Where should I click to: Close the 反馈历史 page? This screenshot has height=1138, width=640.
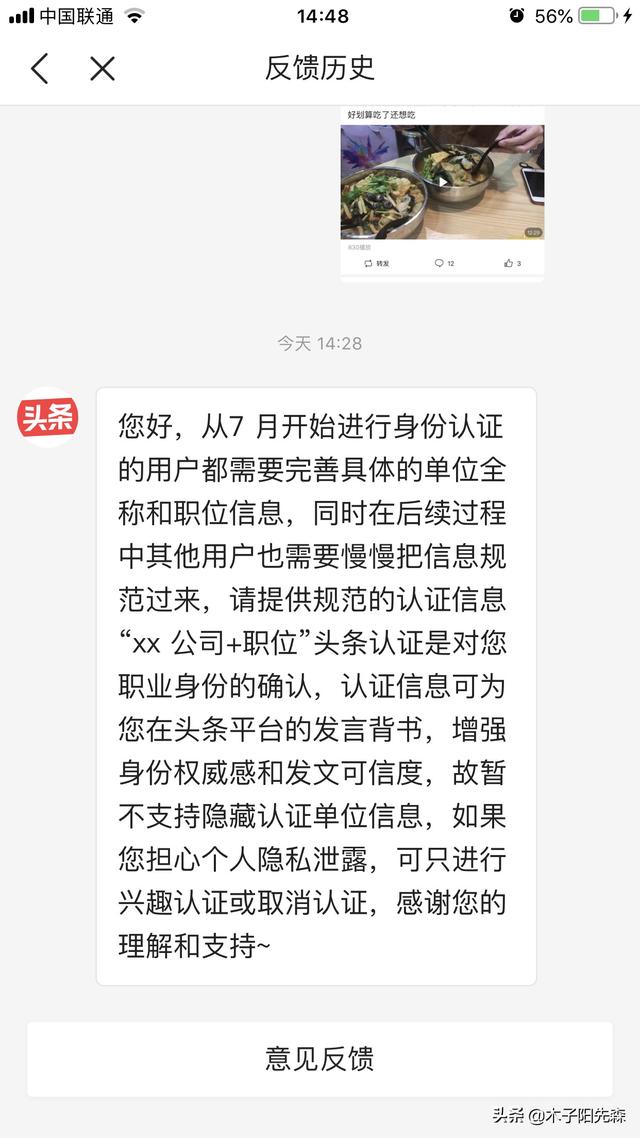click(x=102, y=69)
